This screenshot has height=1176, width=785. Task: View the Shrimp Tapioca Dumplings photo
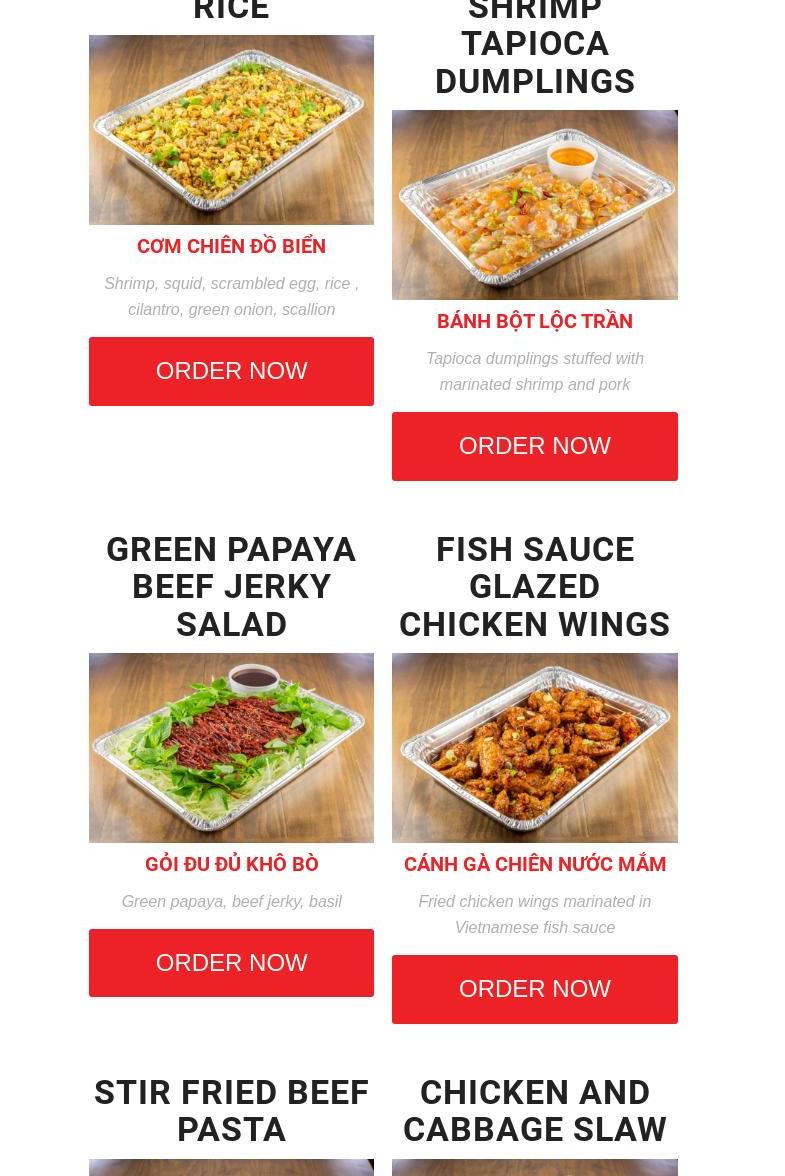(x=534, y=205)
